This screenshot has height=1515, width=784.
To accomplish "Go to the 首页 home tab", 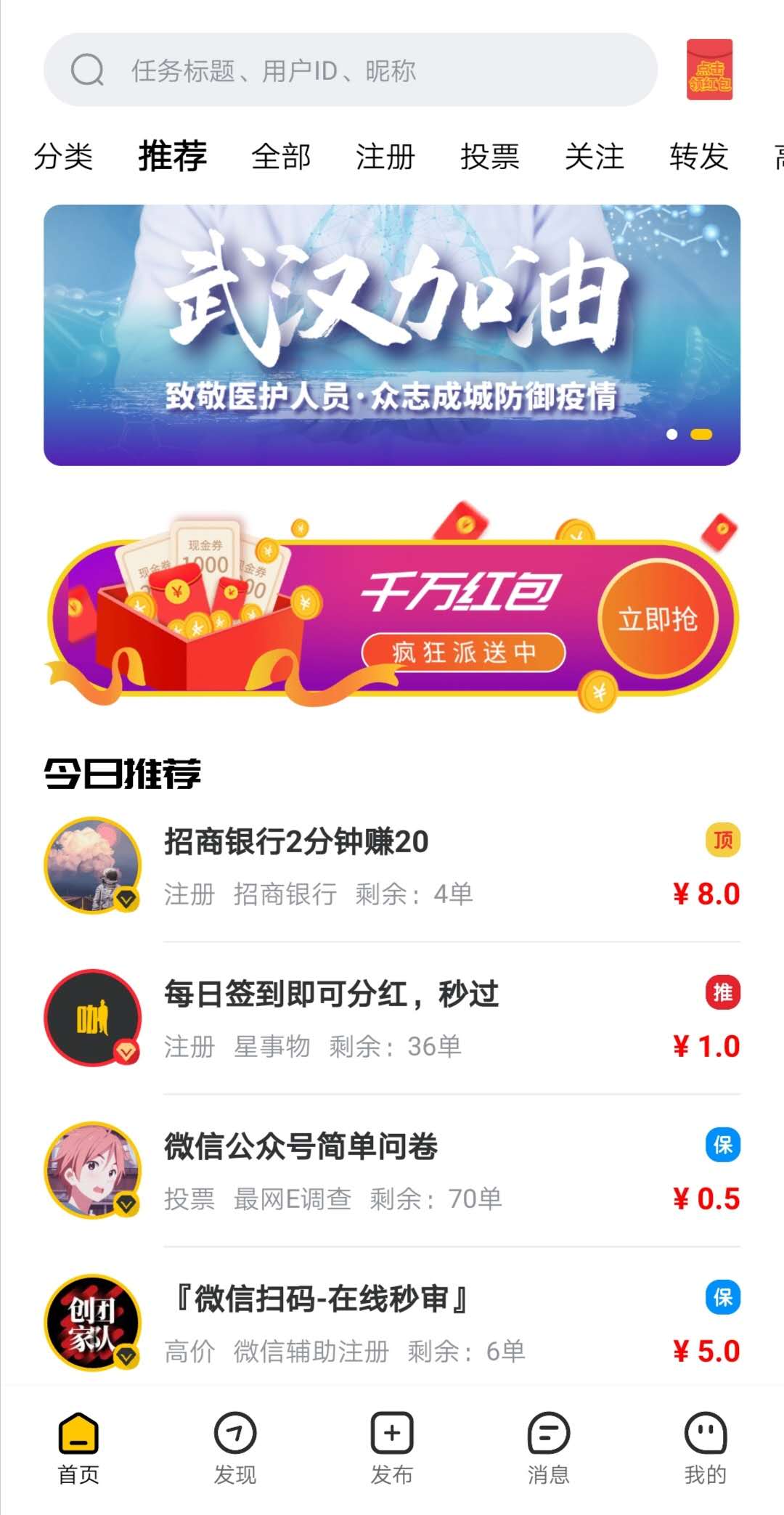I will 78,1448.
